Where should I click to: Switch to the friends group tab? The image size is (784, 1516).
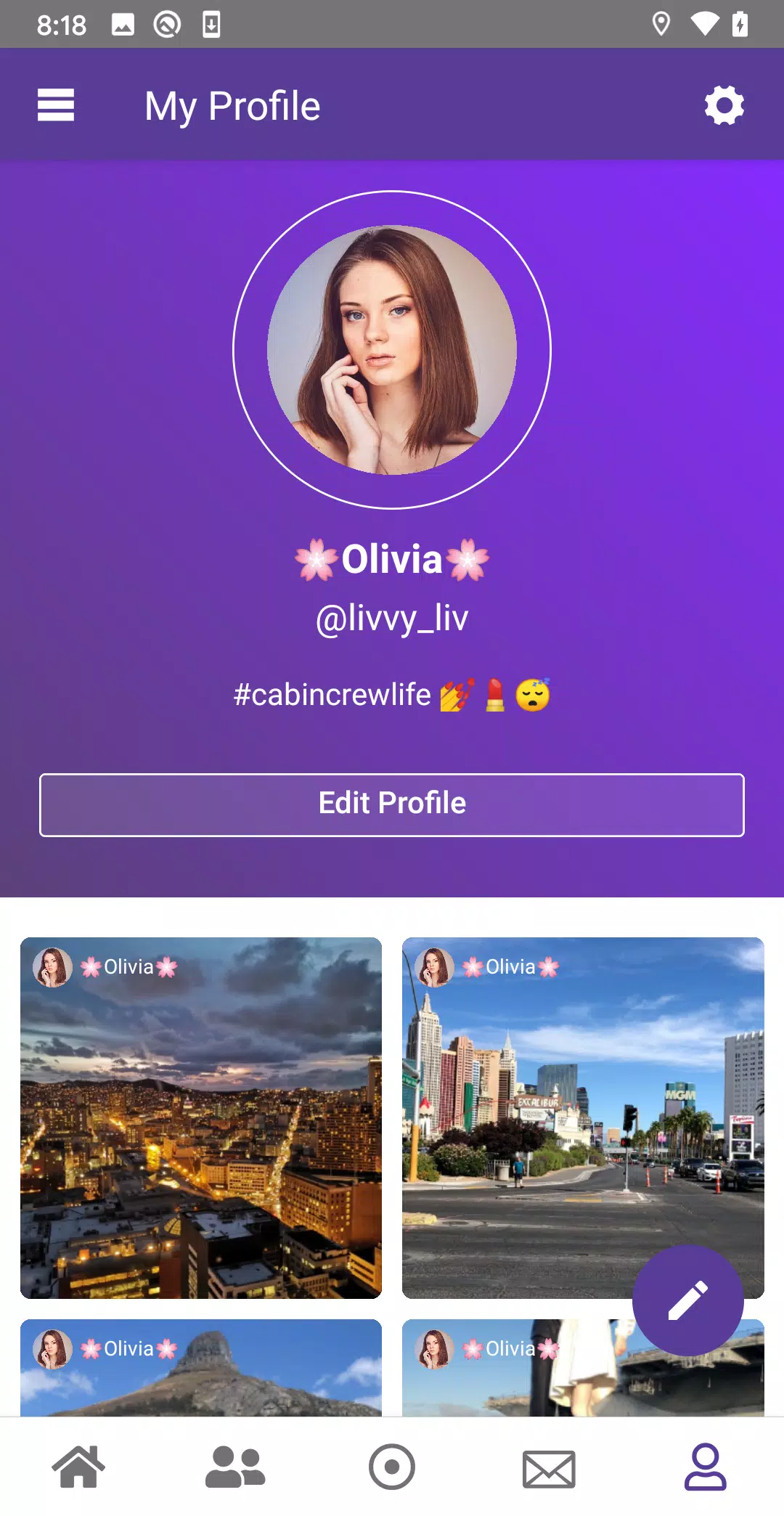click(x=235, y=1467)
